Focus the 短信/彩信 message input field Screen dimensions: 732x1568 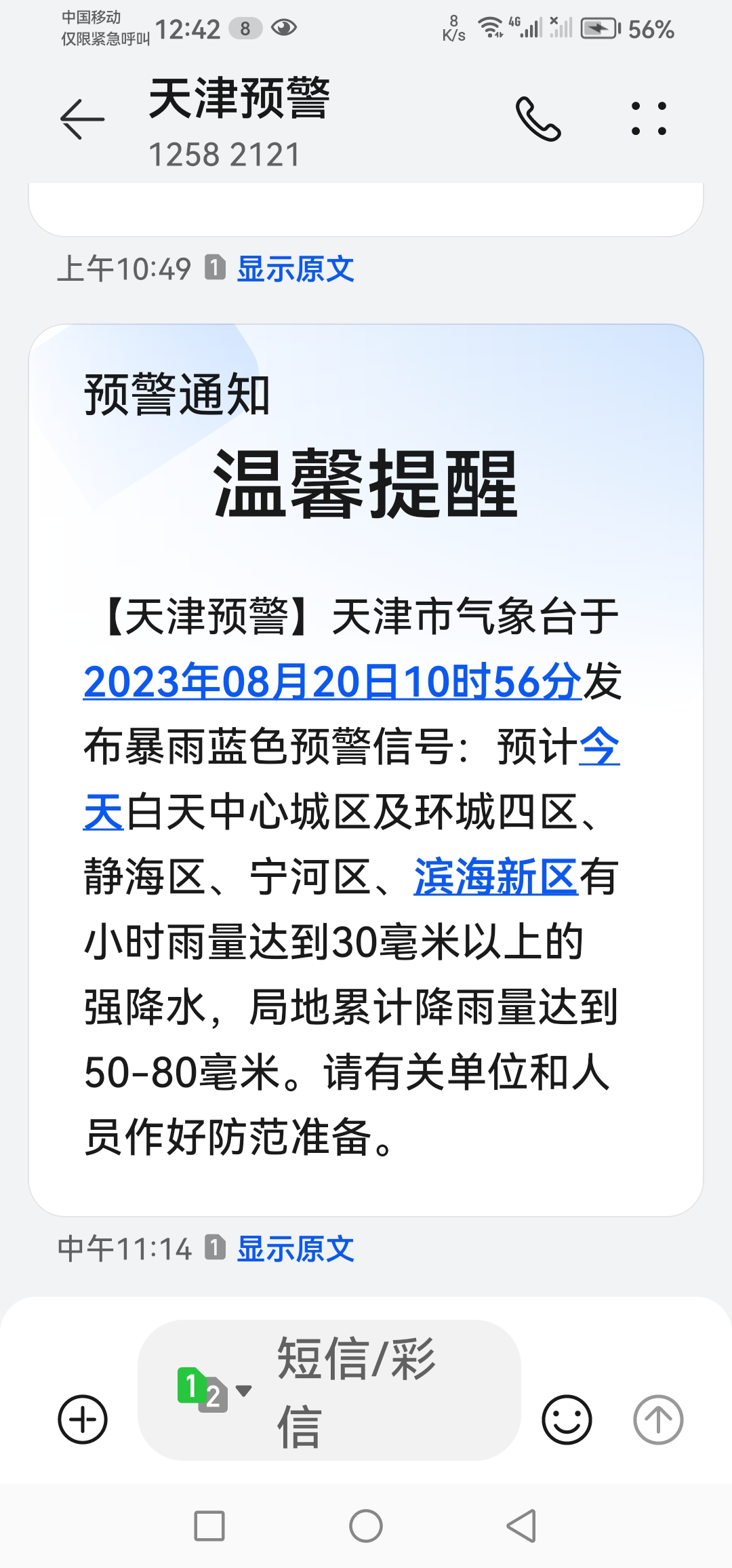pos(380,1390)
